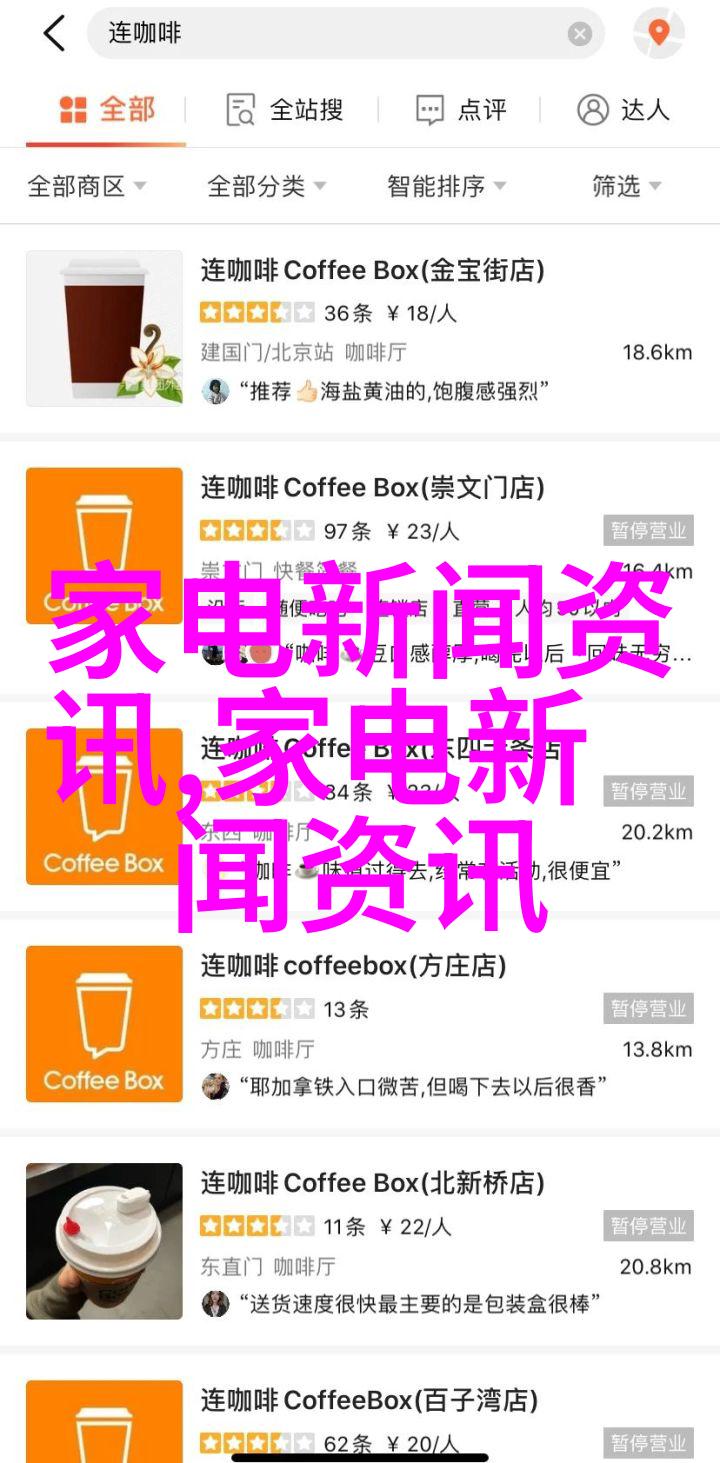Viewport: 720px width, 1463px height.
Task: Open the map location pin
Action: click(x=658, y=34)
